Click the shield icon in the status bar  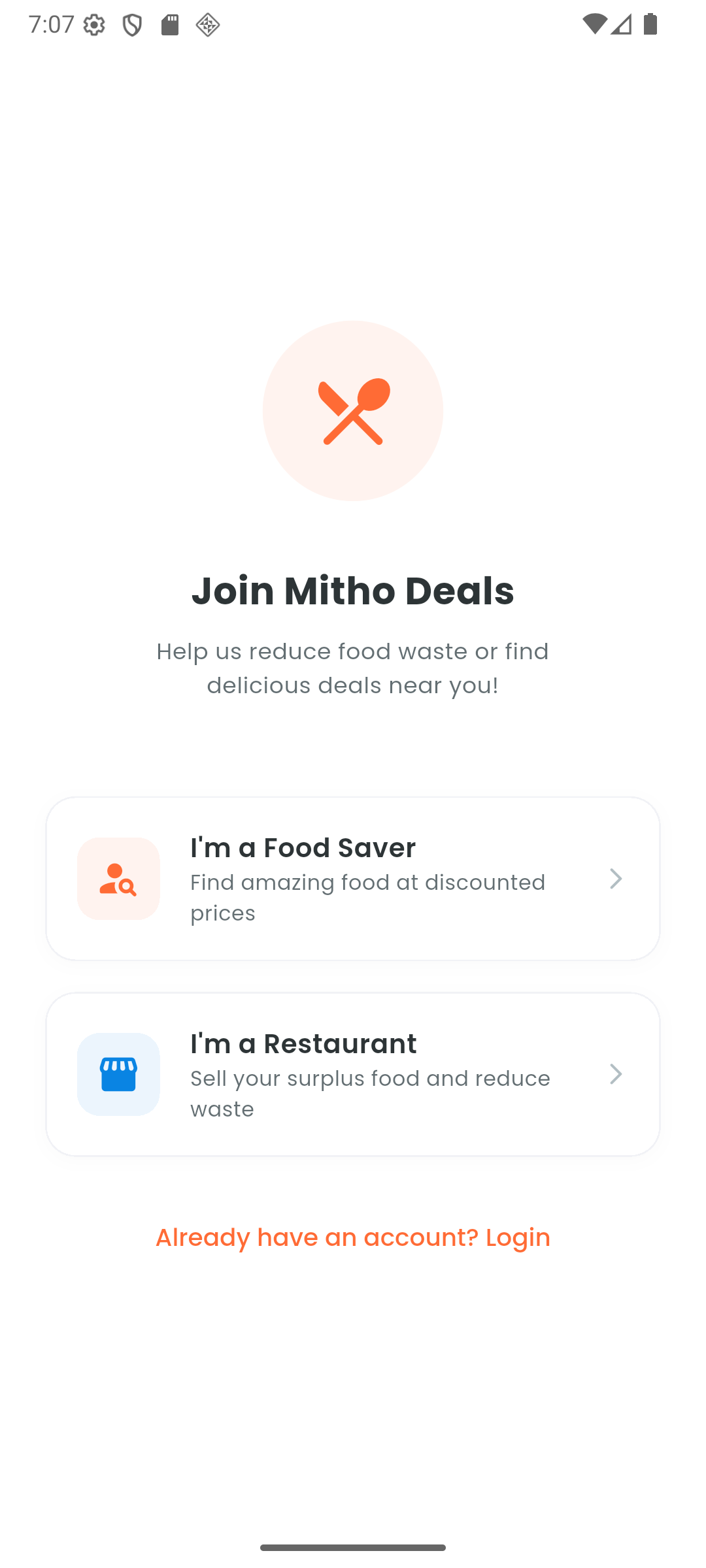pyautogui.click(x=133, y=25)
